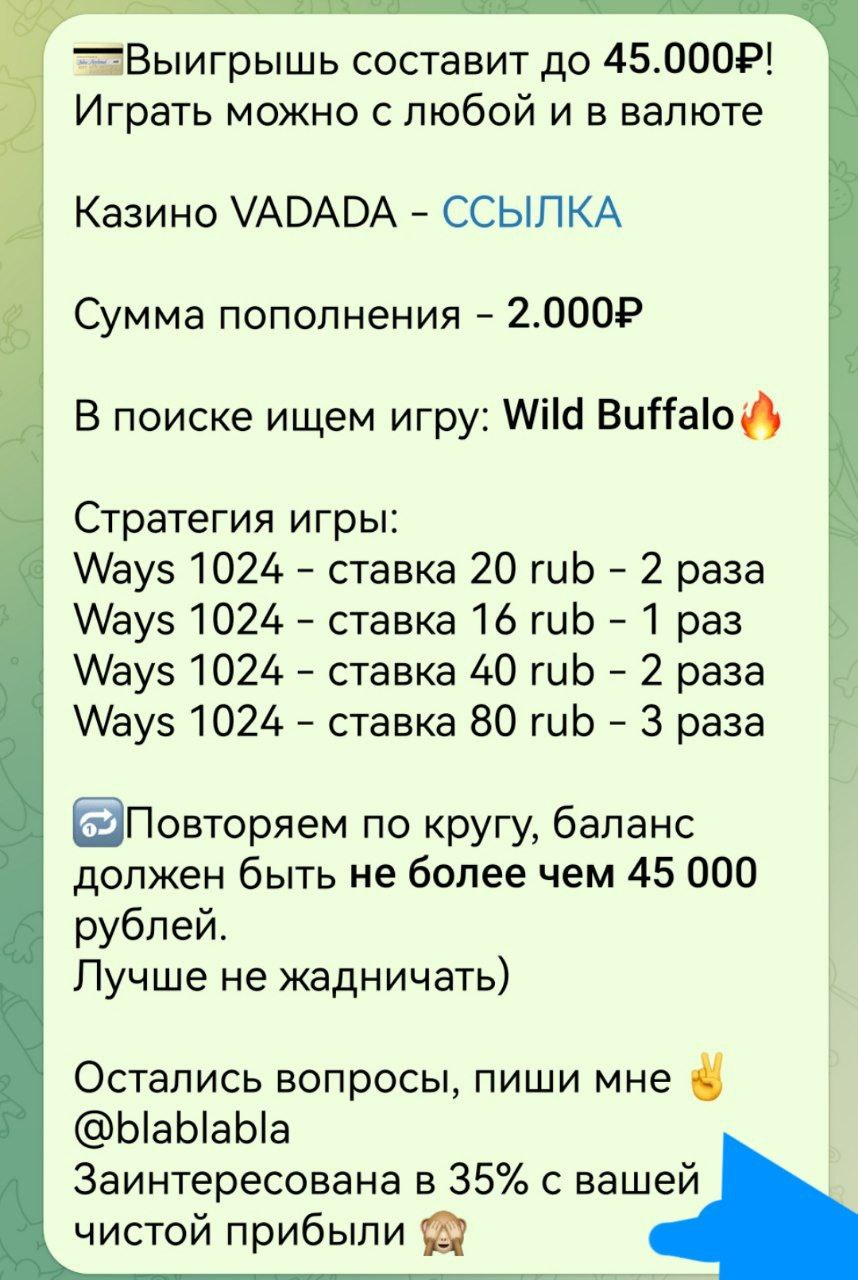Image resolution: width=858 pixels, height=1280 pixels.
Task: Open the ССЫЛКА link for Казино VADADA
Action: click(x=530, y=212)
